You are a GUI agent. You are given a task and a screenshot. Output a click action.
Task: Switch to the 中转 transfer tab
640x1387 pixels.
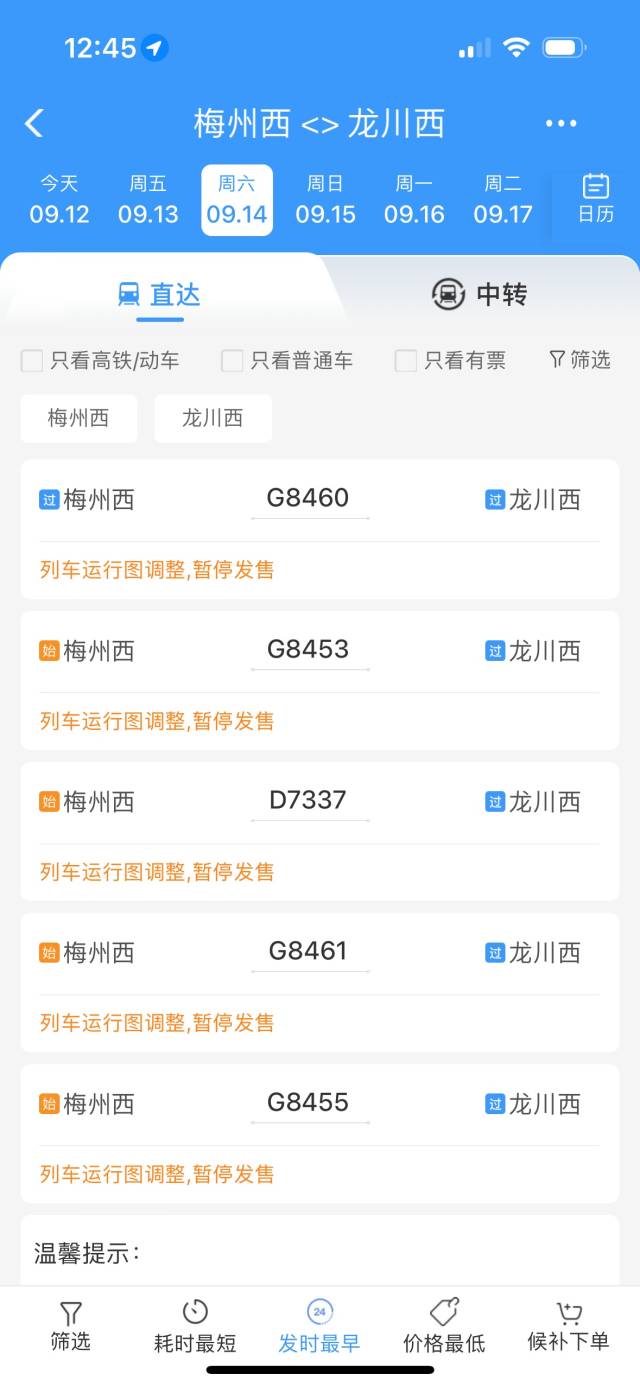(x=479, y=294)
